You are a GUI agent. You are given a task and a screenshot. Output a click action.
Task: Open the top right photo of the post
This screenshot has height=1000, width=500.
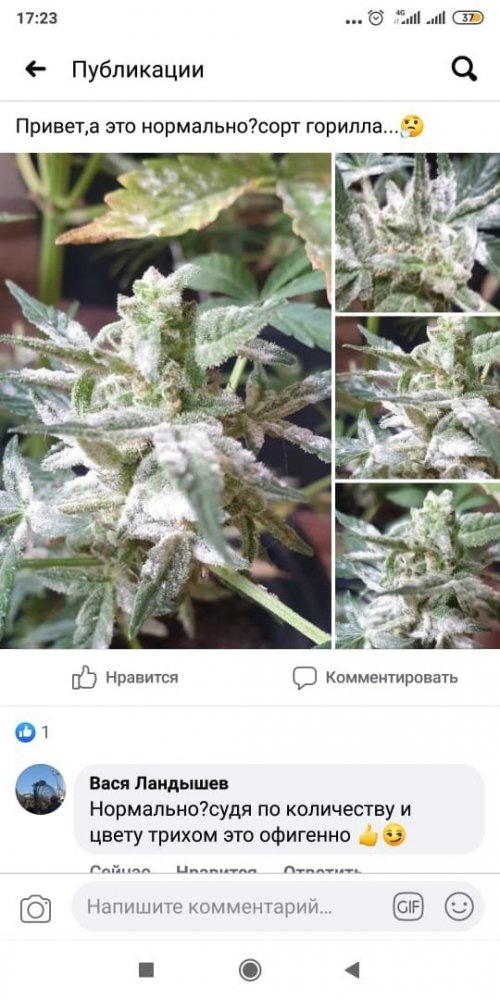pos(418,232)
